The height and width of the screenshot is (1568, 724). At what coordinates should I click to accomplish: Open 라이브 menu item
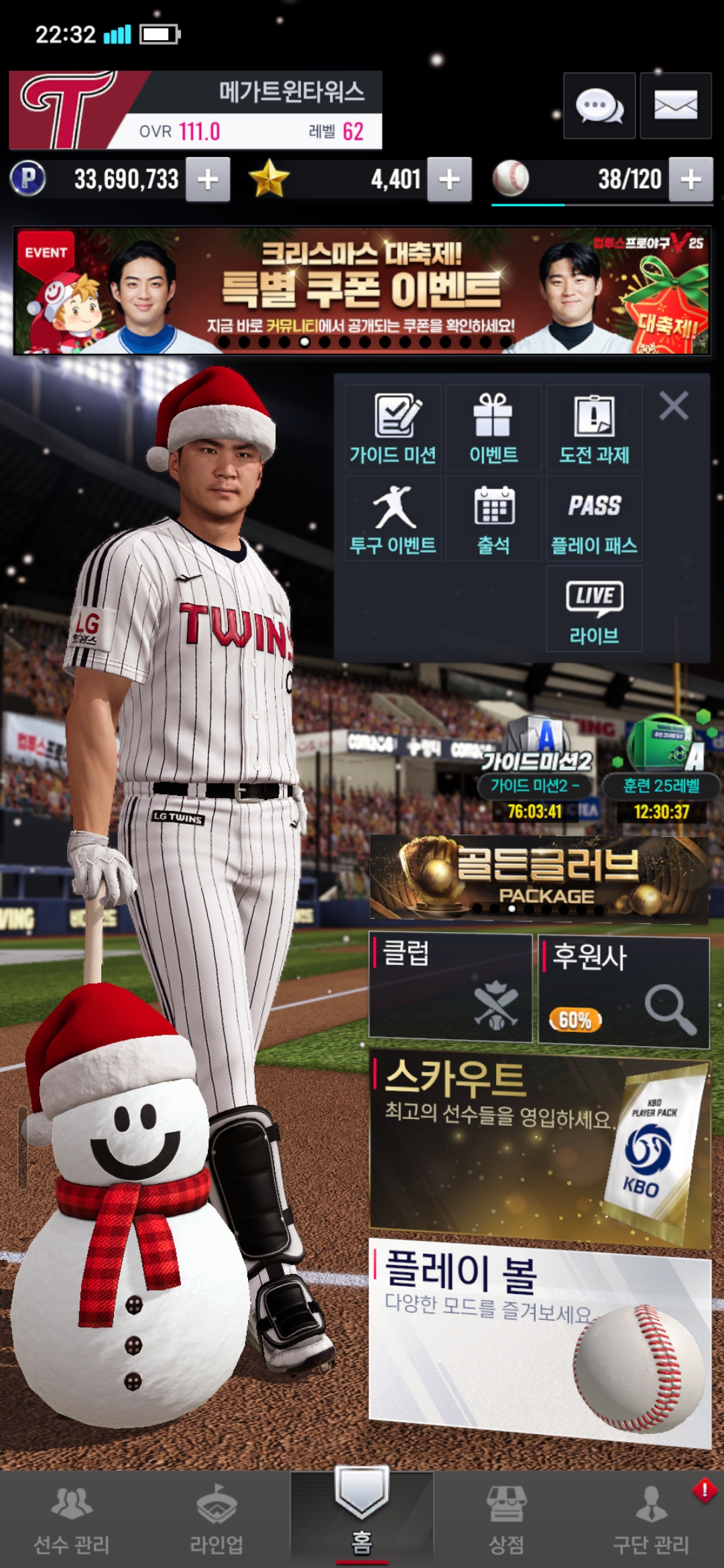[594, 608]
